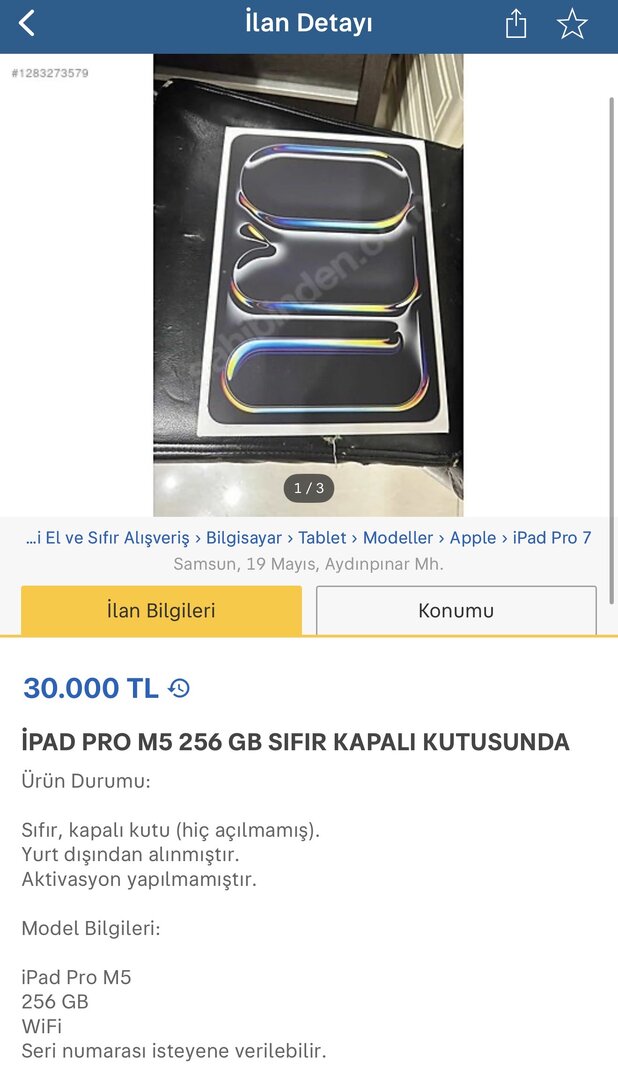Image resolution: width=618 pixels, height=1080 pixels.
Task: Add listing to favorites with star
Action: pyautogui.click(x=572, y=24)
